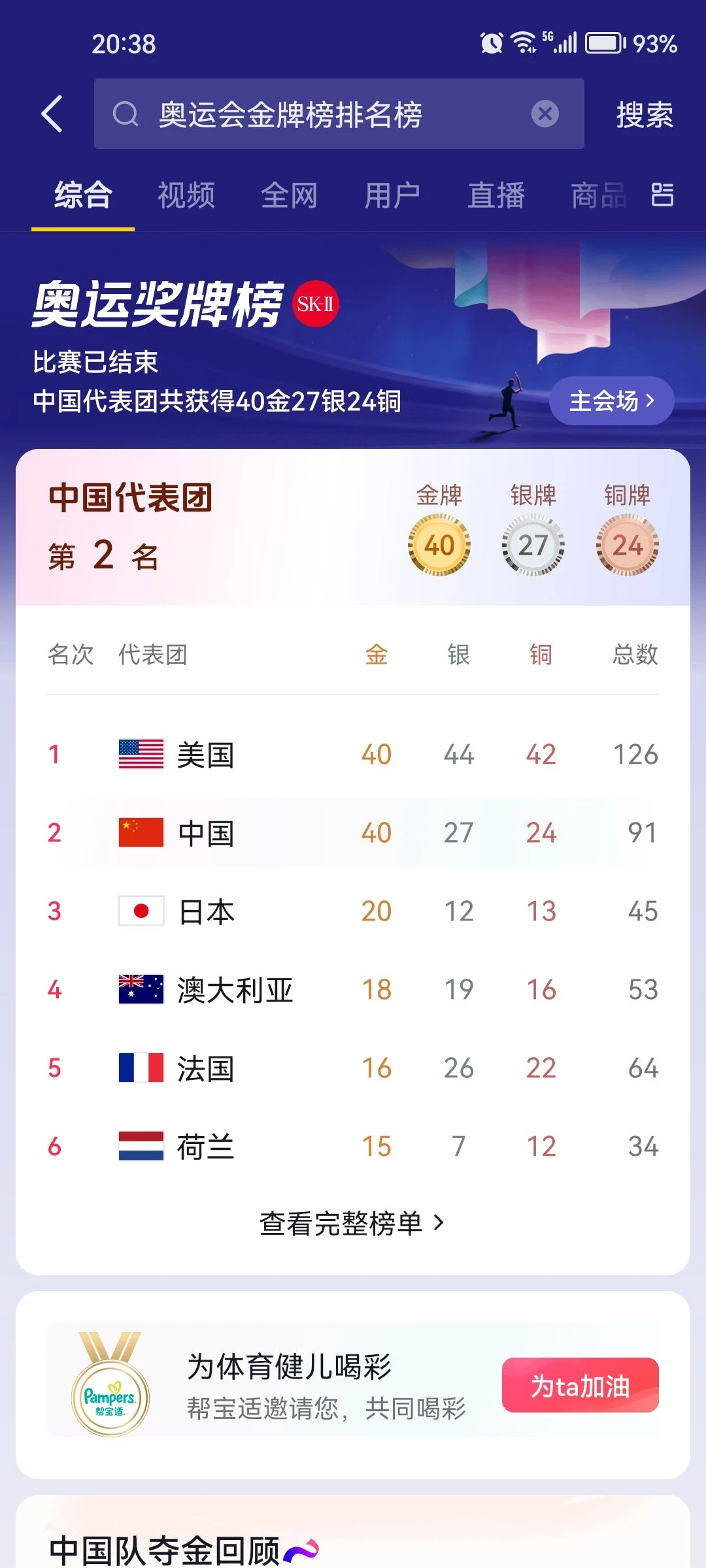
Task: Open the 美国 medal row
Action: 353,755
